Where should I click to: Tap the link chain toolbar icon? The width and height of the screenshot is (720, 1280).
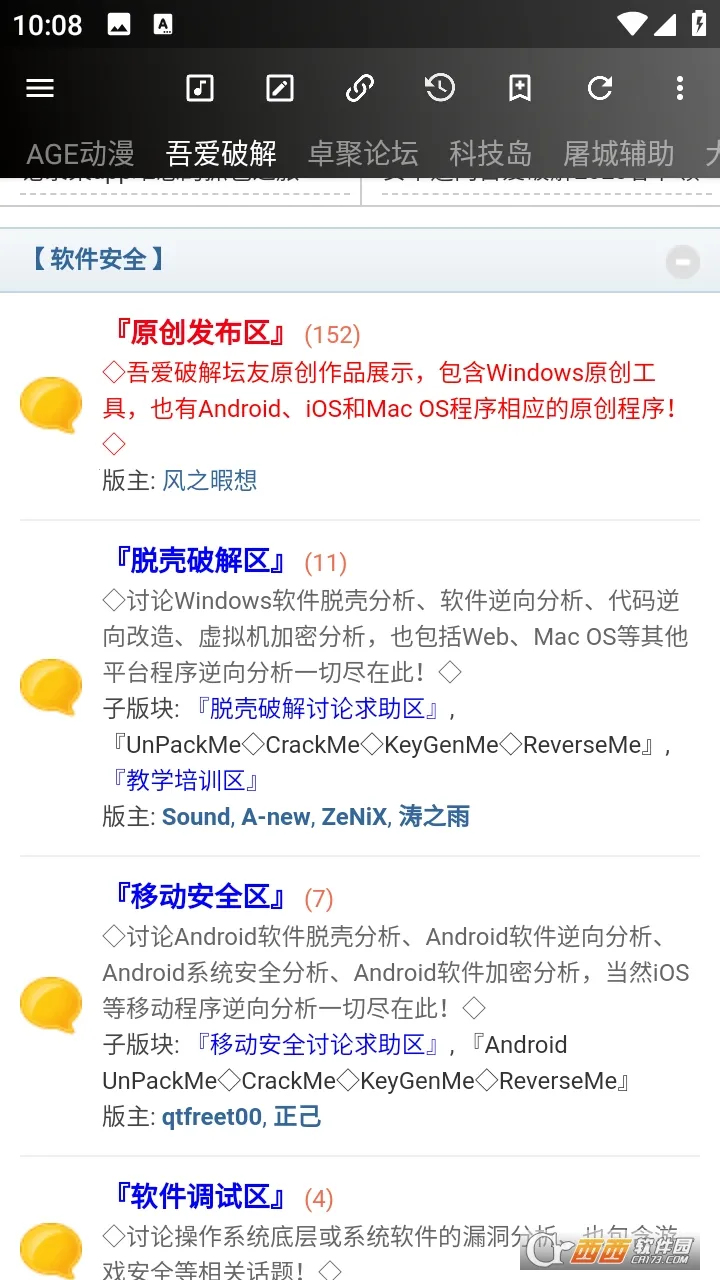[360, 88]
